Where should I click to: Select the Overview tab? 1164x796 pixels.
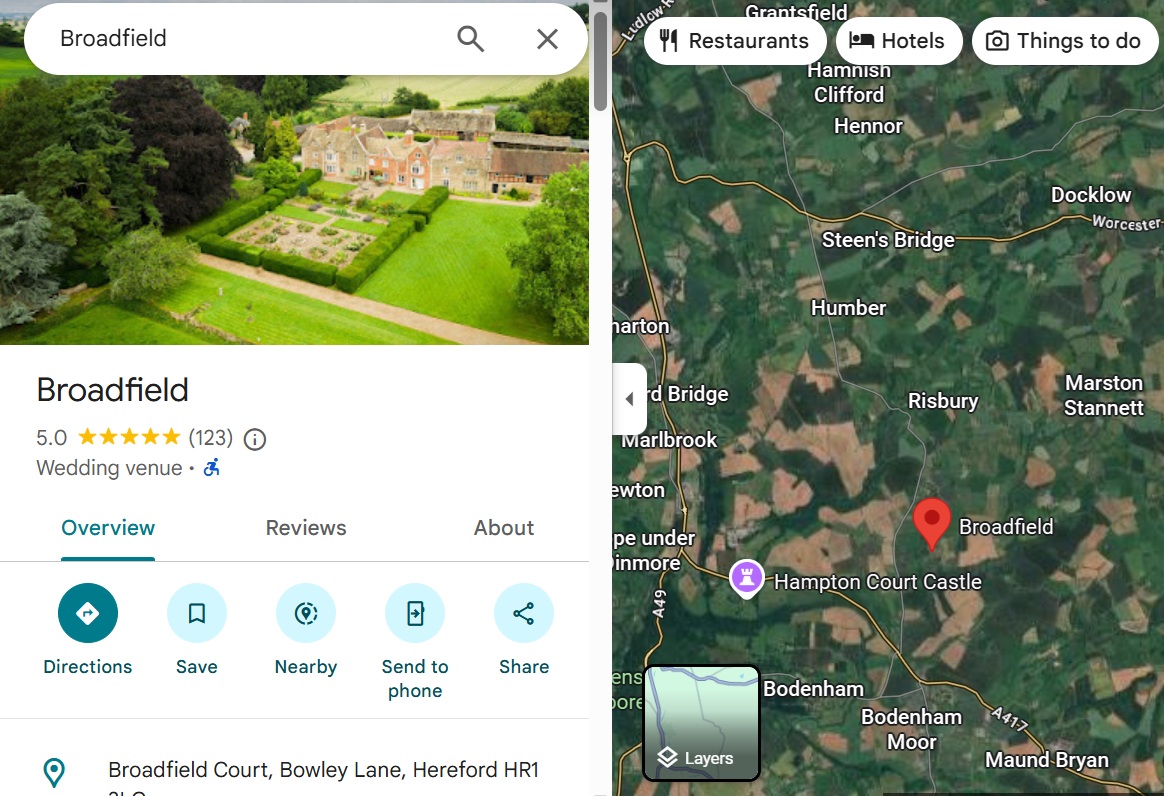coord(108,528)
